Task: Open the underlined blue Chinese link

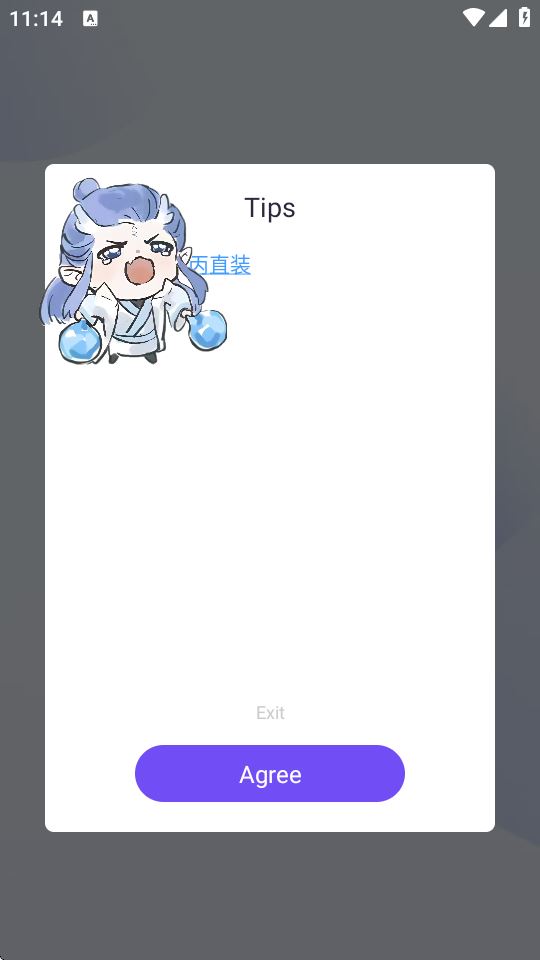Action: 220,265
